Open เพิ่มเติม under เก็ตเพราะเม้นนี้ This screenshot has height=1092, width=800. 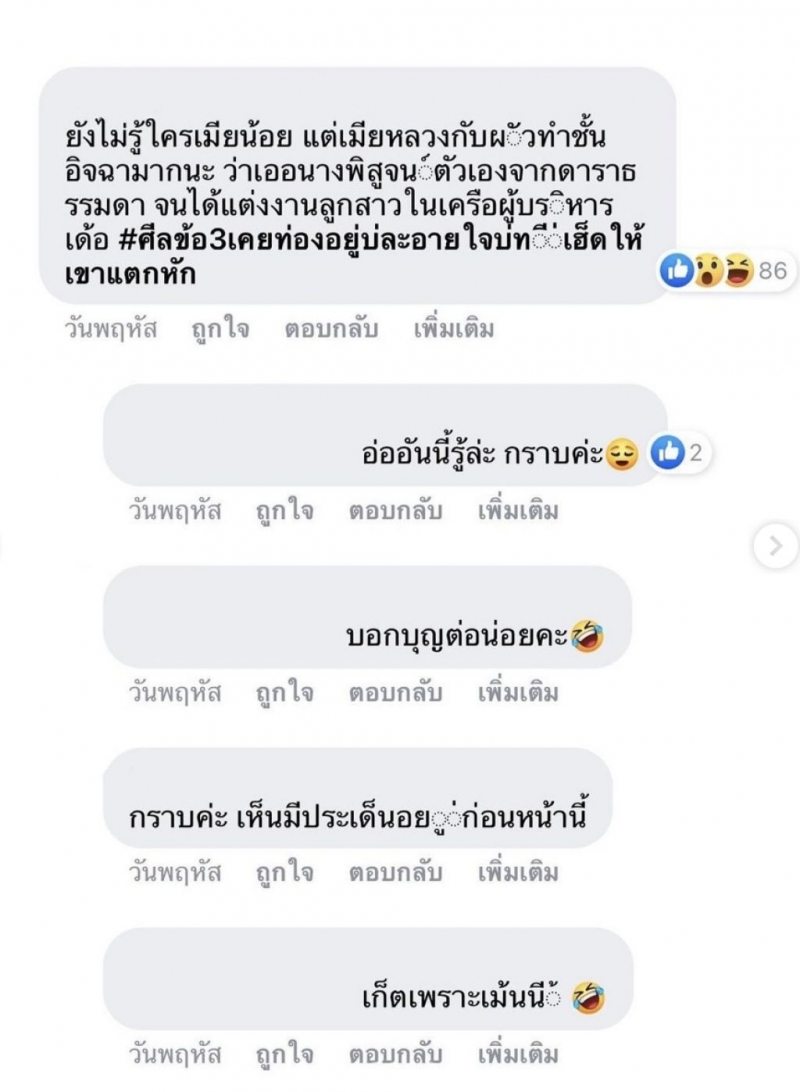coord(517,1054)
